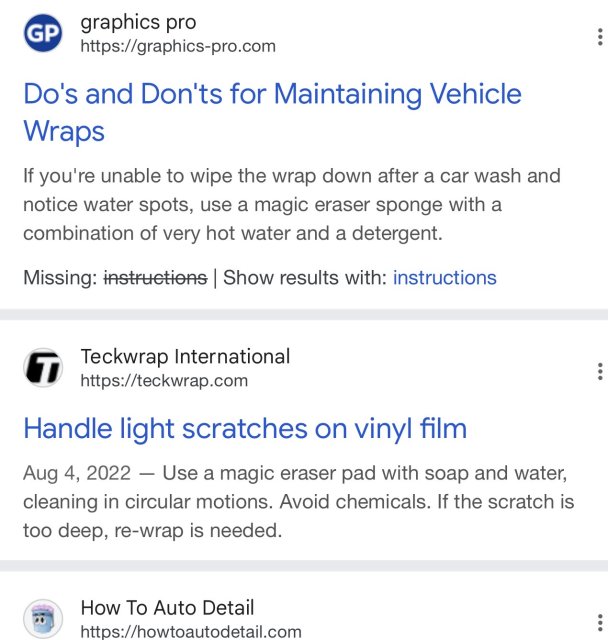Open more options for the graphics pro result
The width and height of the screenshot is (608, 640).
599,36
